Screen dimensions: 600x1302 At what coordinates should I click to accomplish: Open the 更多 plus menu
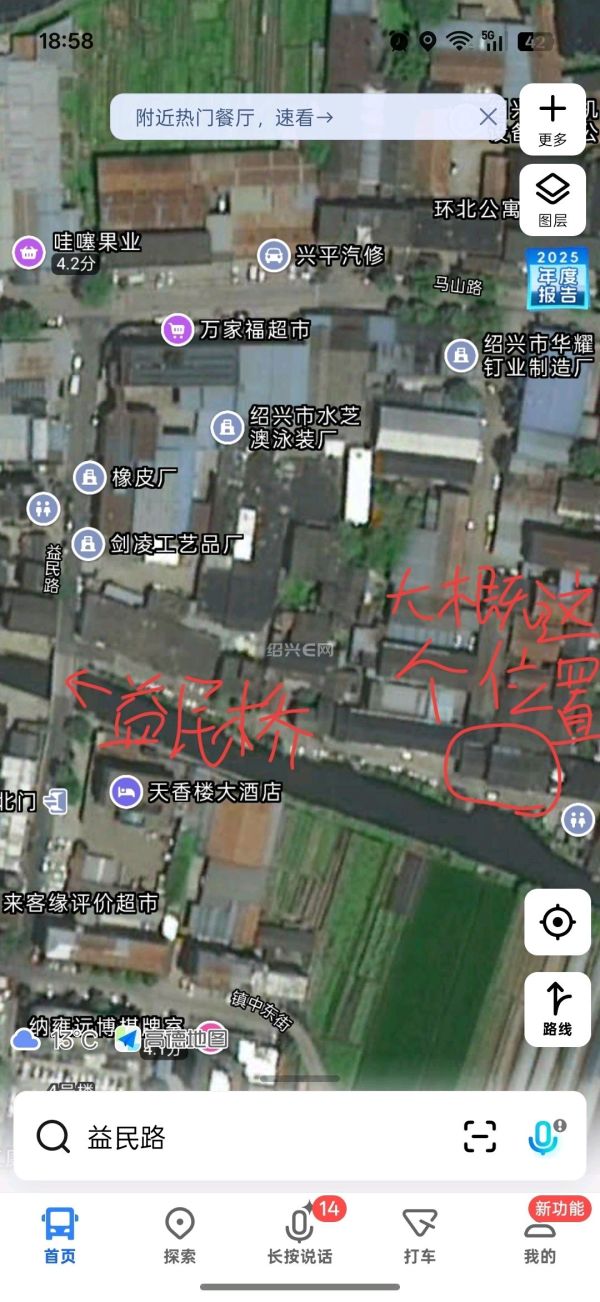(x=552, y=119)
